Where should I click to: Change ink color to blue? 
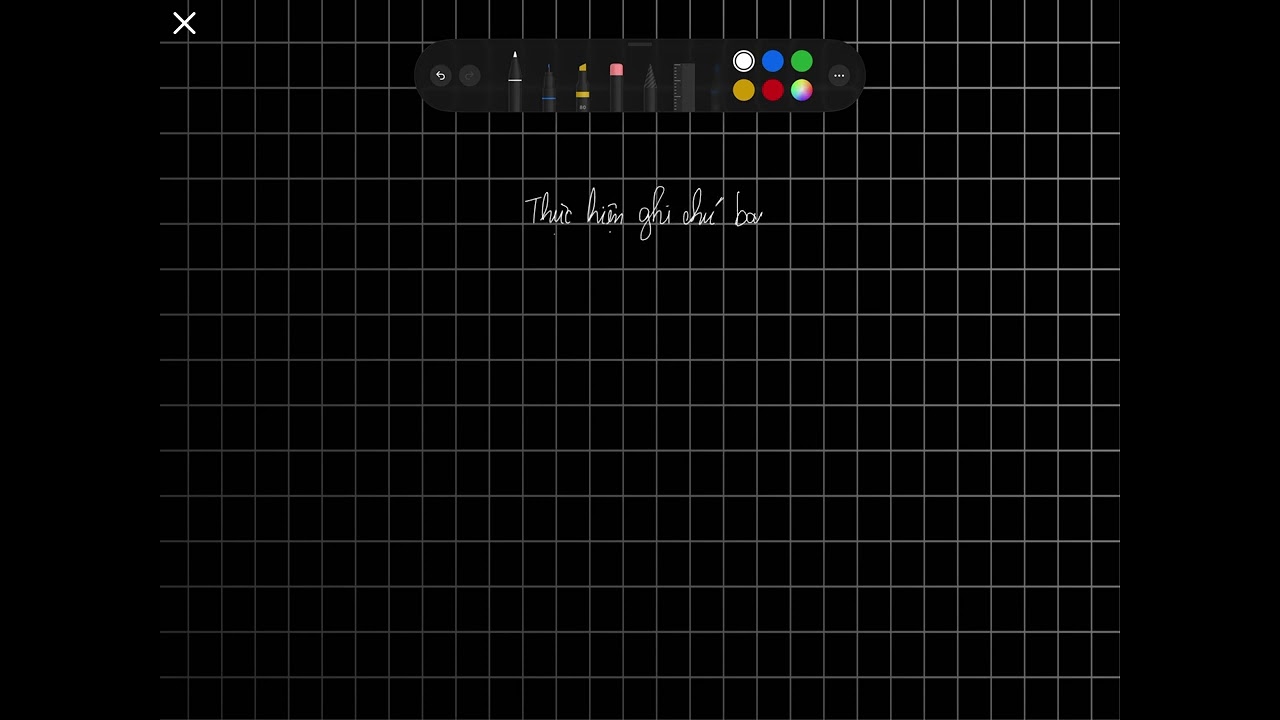773,62
